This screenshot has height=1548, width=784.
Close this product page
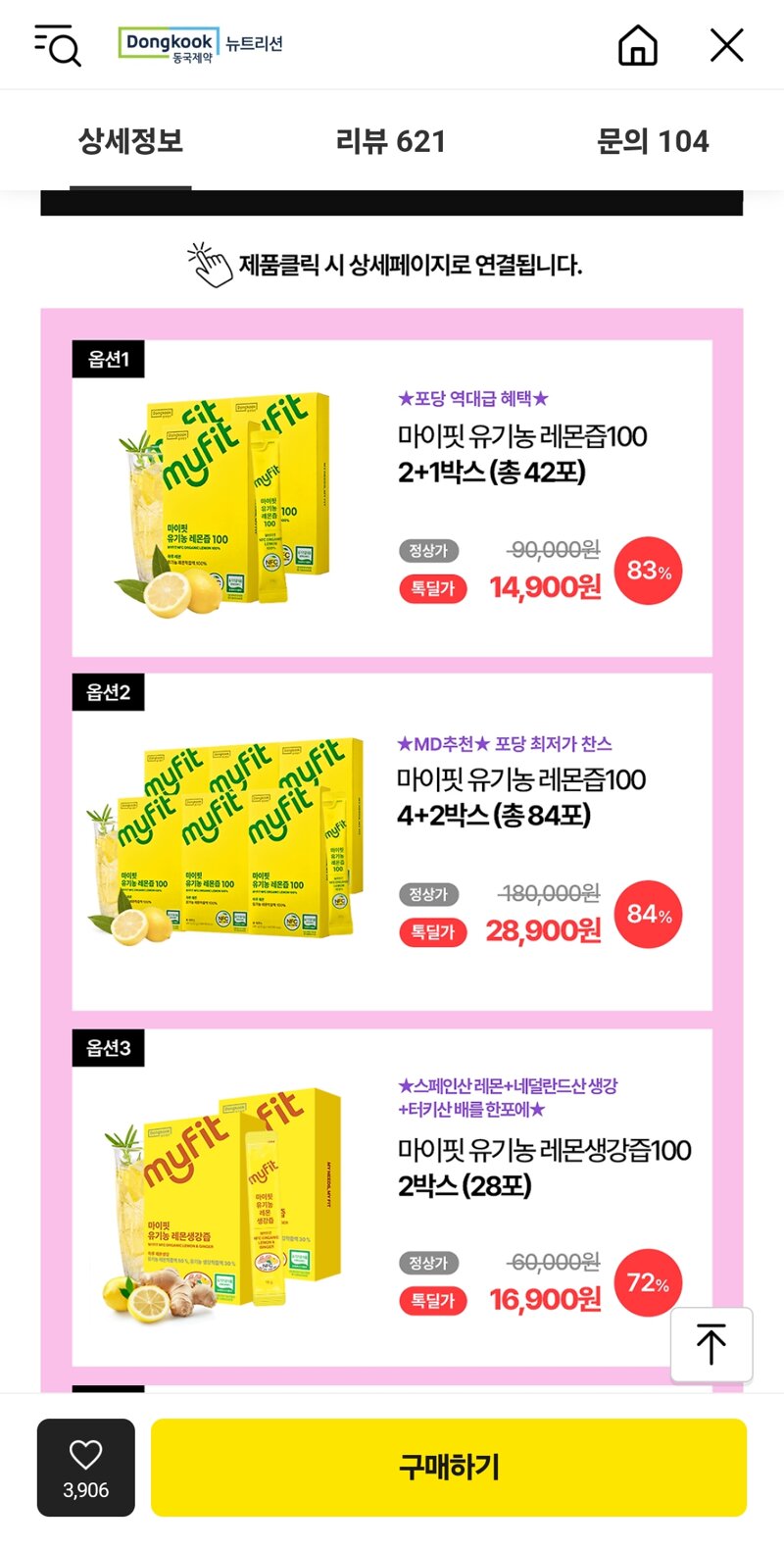tap(726, 45)
